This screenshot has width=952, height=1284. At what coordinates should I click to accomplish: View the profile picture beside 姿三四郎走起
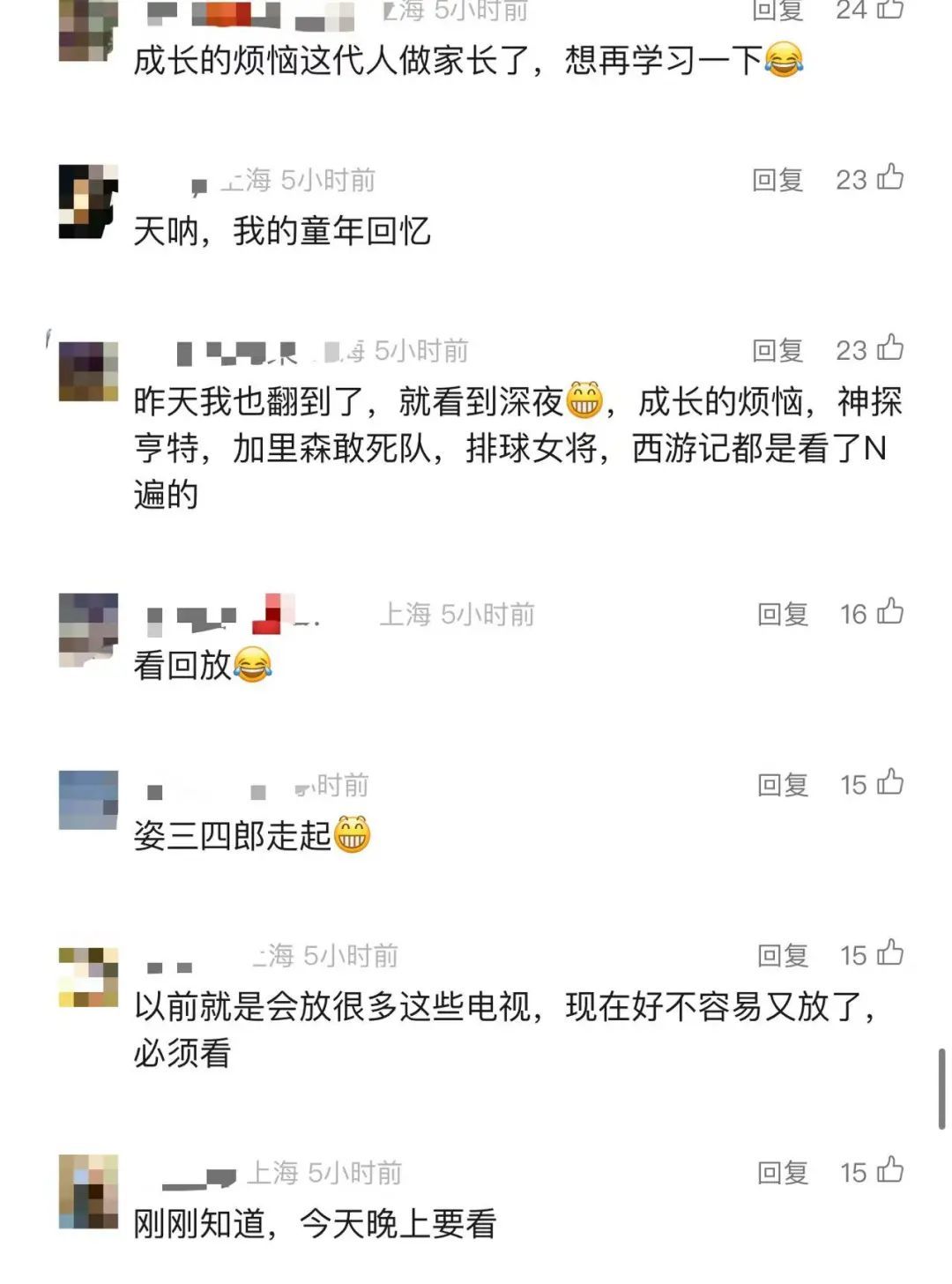tap(88, 800)
